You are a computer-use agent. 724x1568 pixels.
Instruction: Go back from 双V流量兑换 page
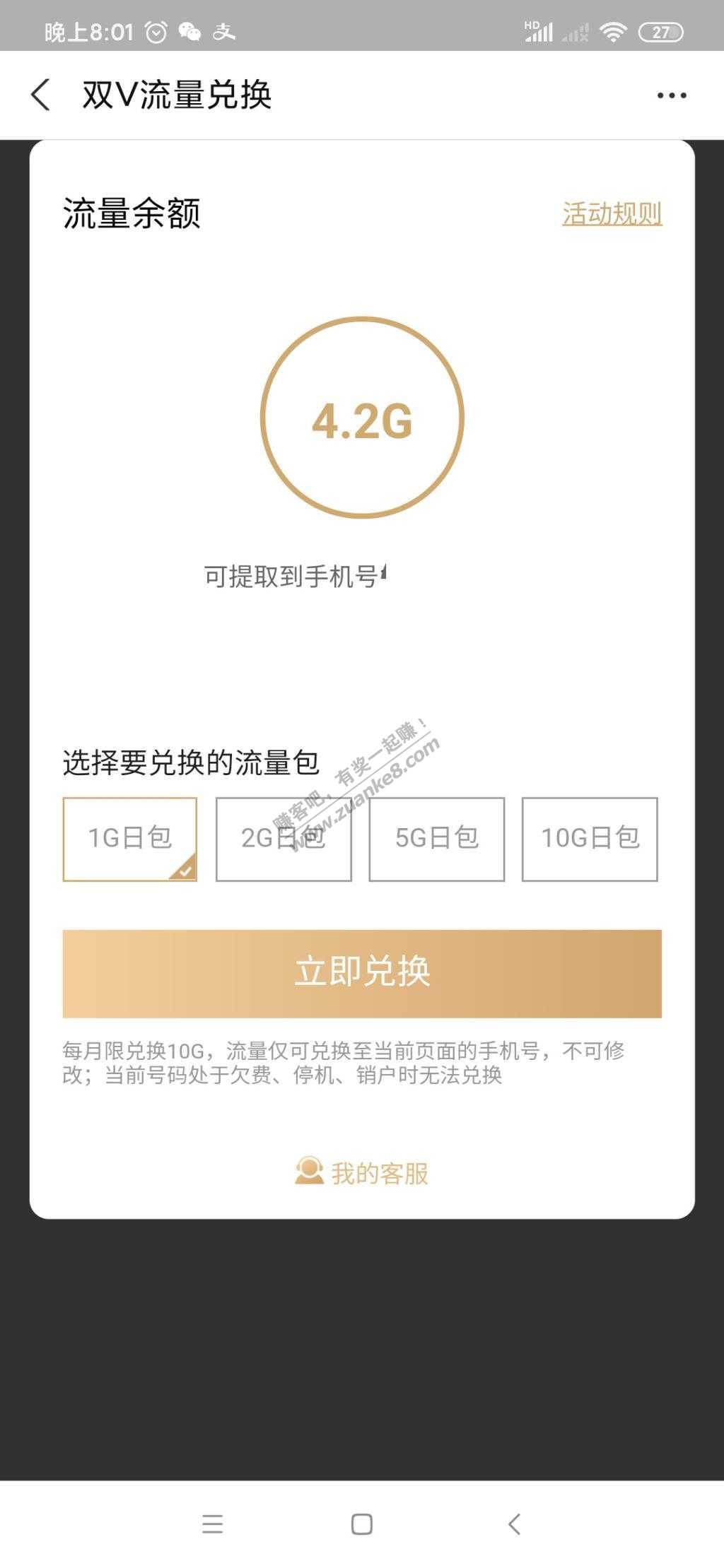point(41,95)
